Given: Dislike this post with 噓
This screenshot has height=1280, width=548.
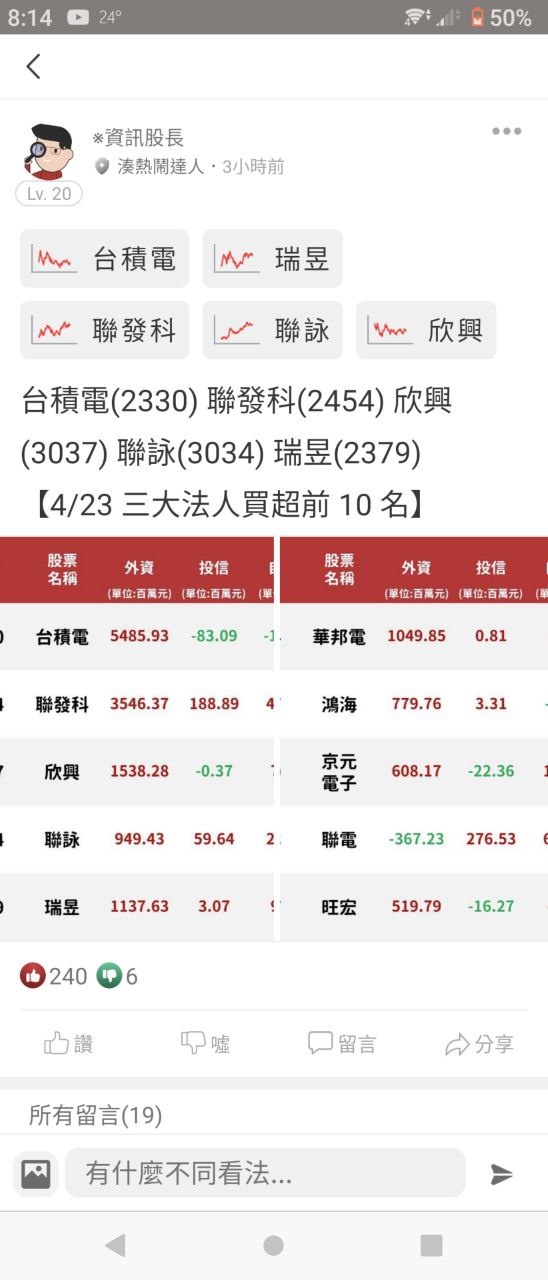Looking at the screenshot, I should 205,1044.
